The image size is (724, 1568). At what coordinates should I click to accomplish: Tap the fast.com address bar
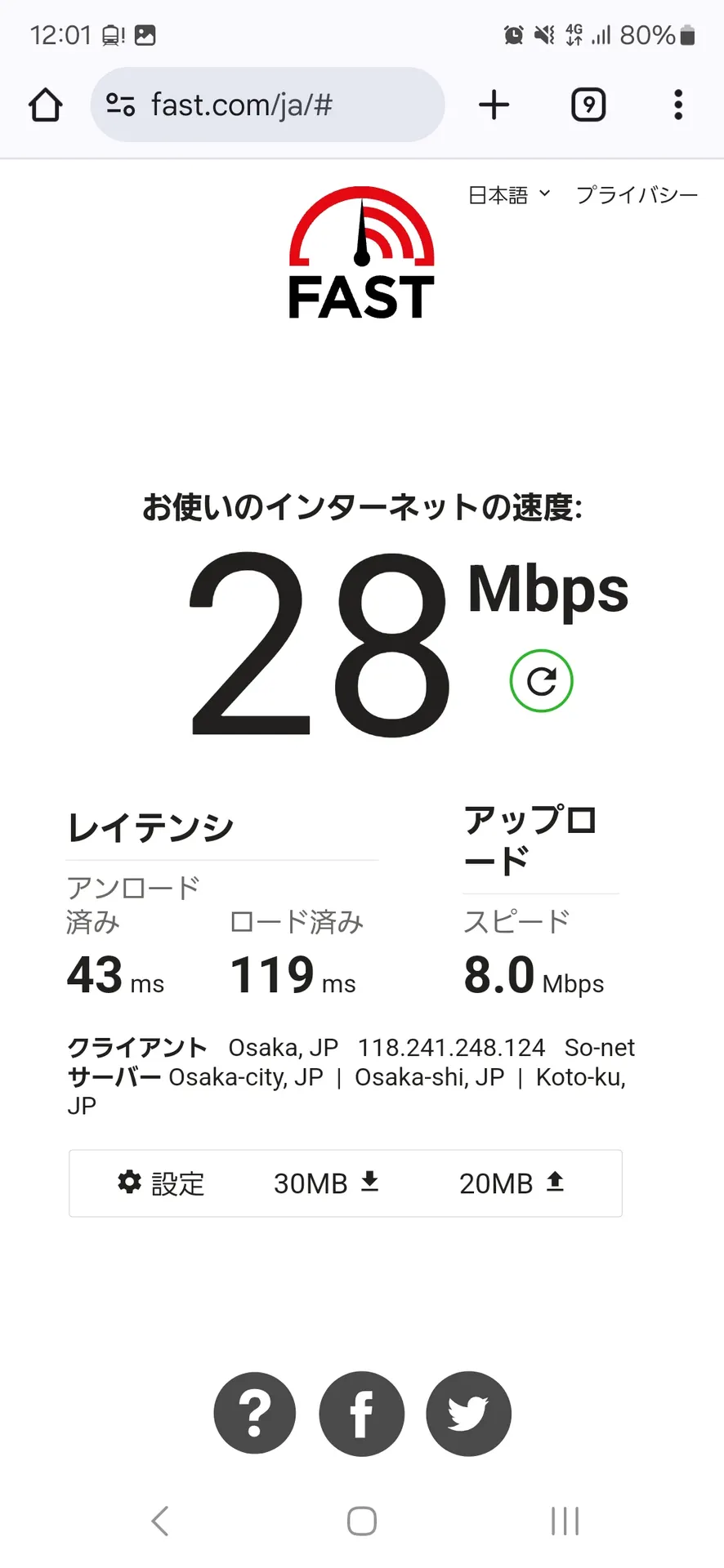click(x=268, y=105)
